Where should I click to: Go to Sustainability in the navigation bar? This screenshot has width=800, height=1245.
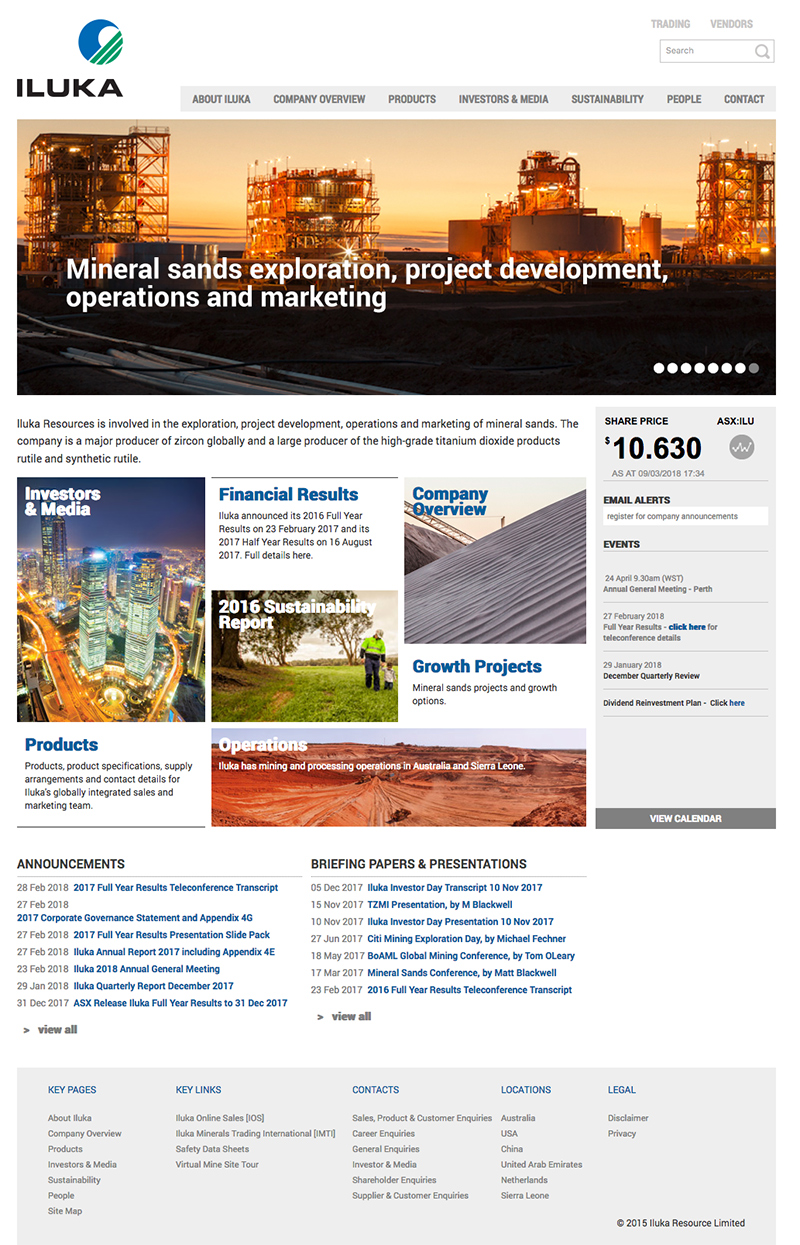607,99
